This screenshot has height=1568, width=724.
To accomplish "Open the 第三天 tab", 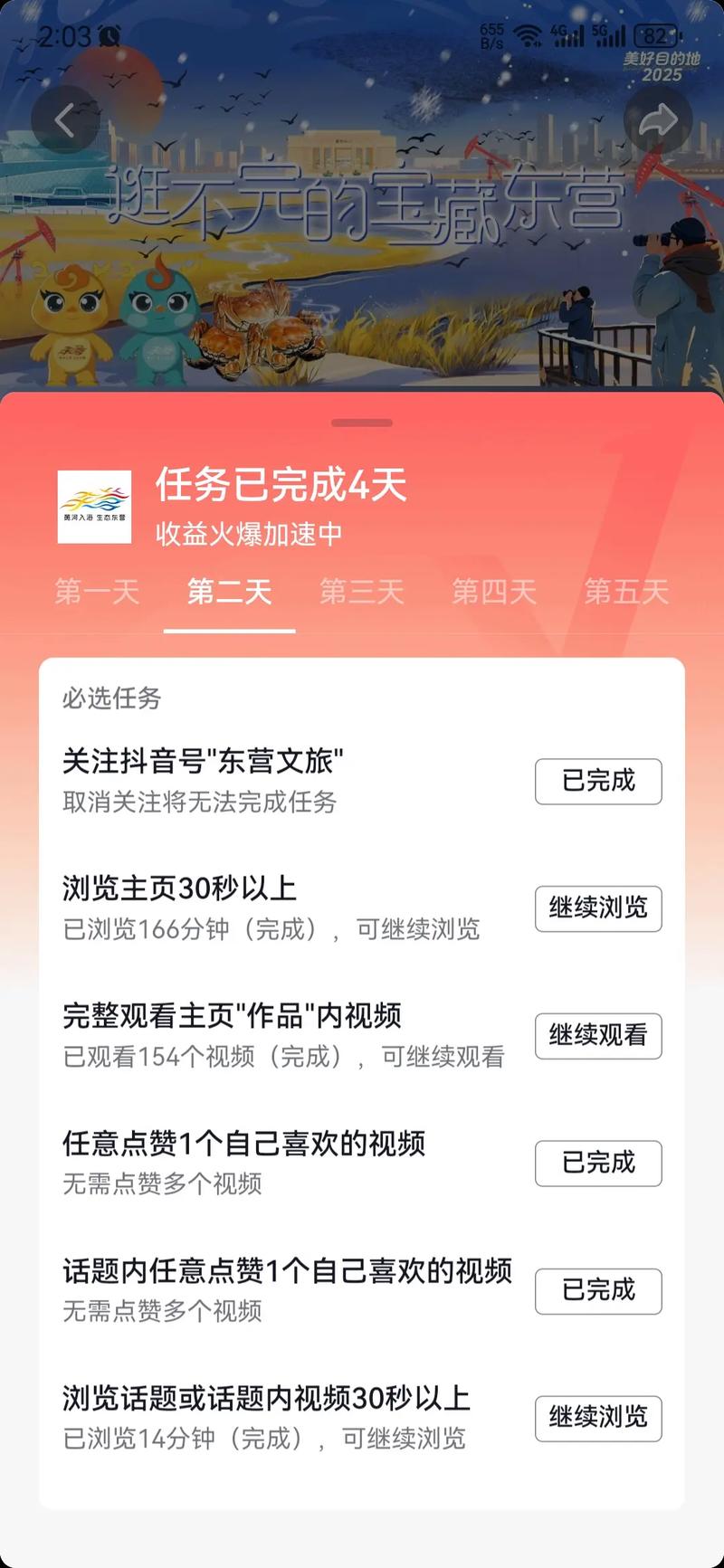I will coord(361,592).
